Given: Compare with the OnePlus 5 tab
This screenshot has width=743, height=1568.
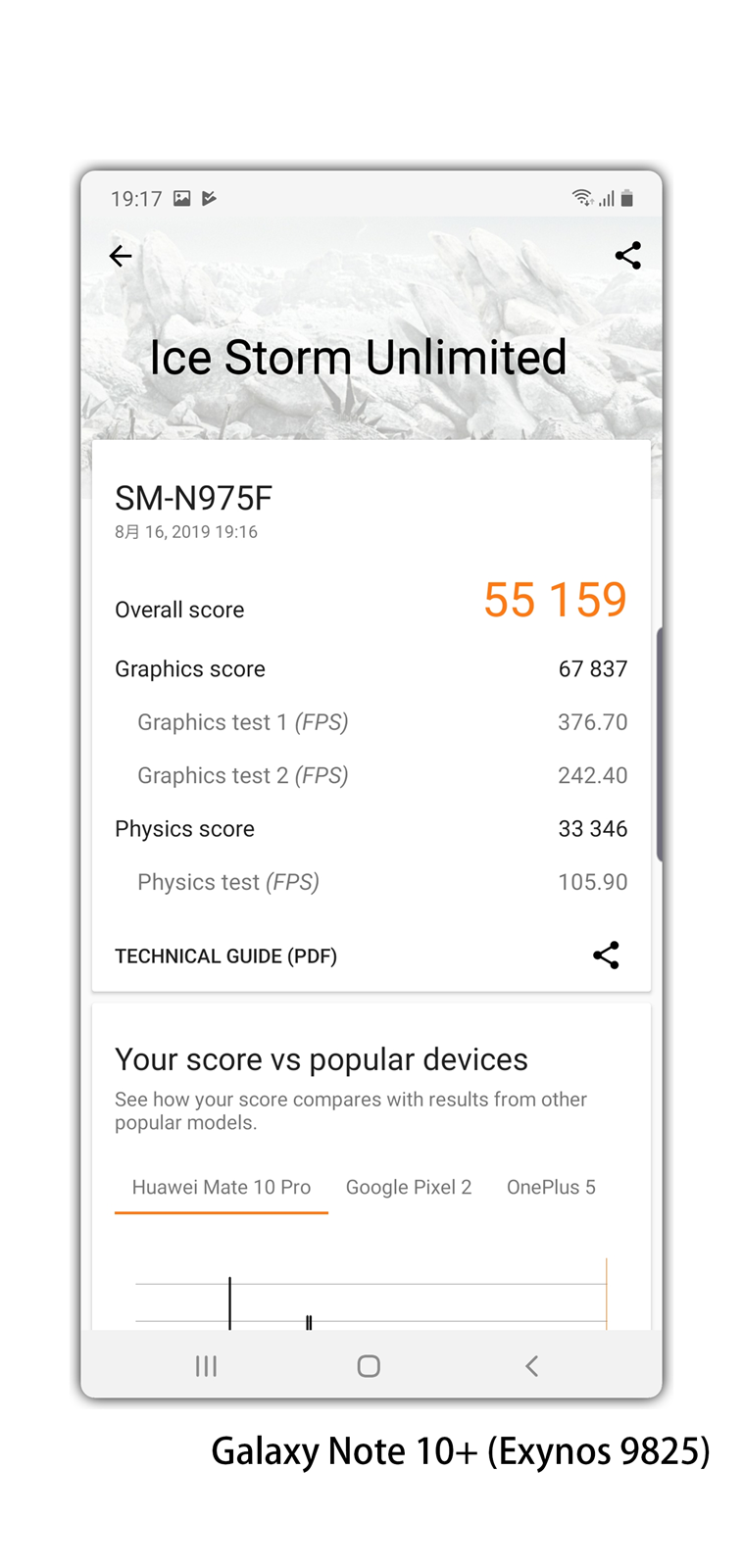Looking at the screenshot, I should pos(551,1187).
